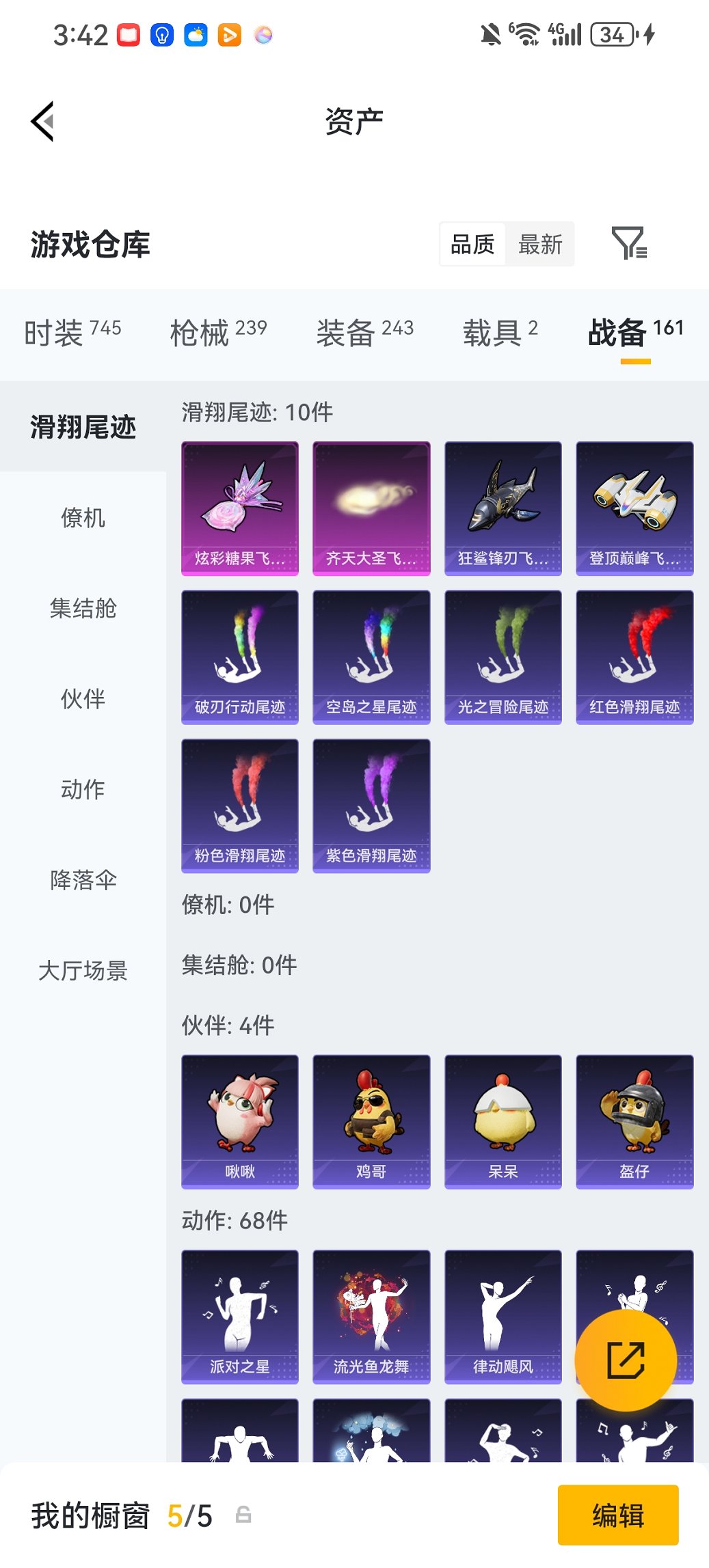This screenshot has width=709, height=1568.
Task: Select the 僚机 category in sidebar
Action: (83, 519)
